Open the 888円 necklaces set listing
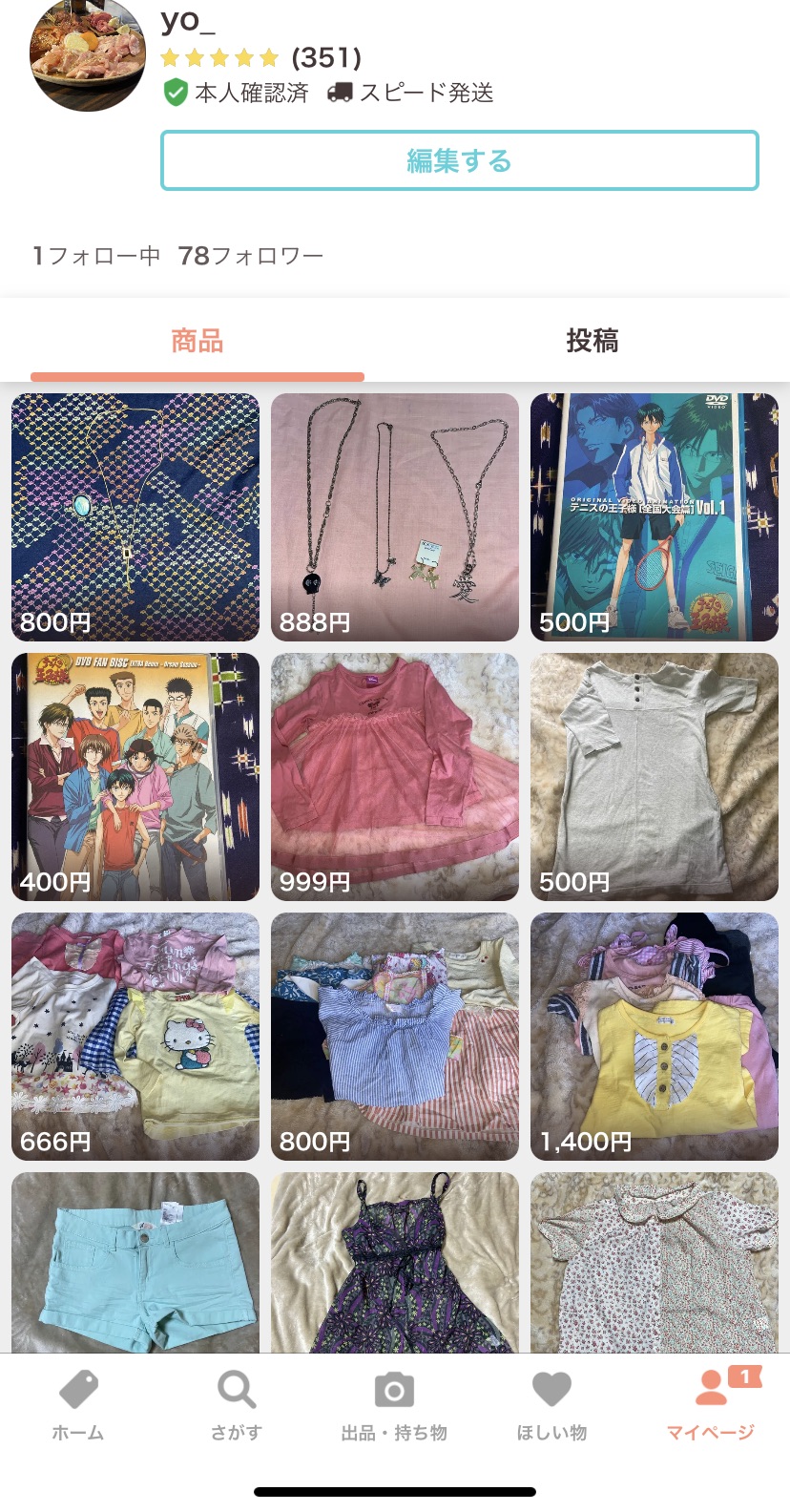The height and width of the screenshot is (1512, 790). click(x=395, y=516)
